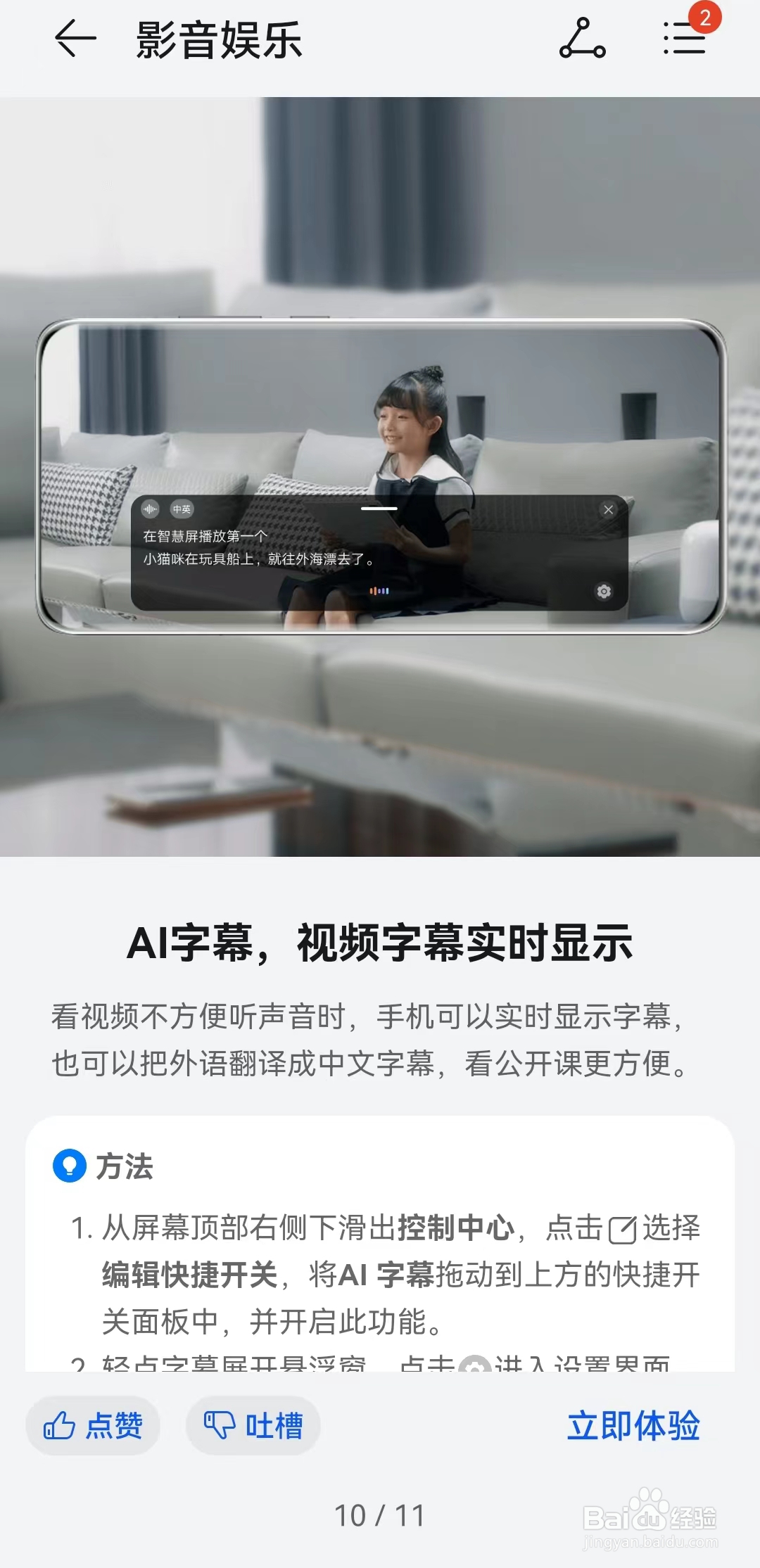Viewport: 760px width, 1568px height.
Task: Tap 点赞 to like this tip
Action: coord(93,1426)
